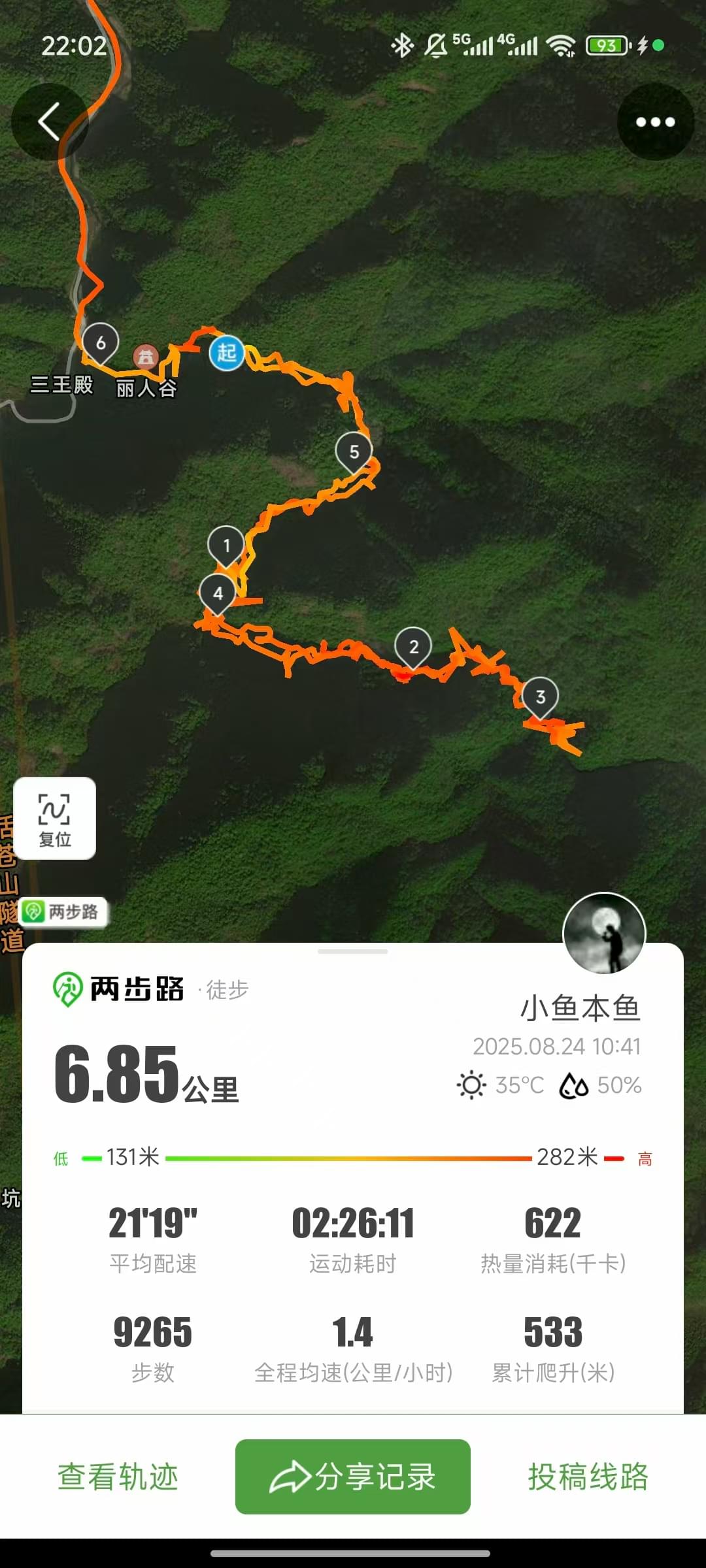
Task: Select 投稿线路 to submit the route
Action: 588,1477
